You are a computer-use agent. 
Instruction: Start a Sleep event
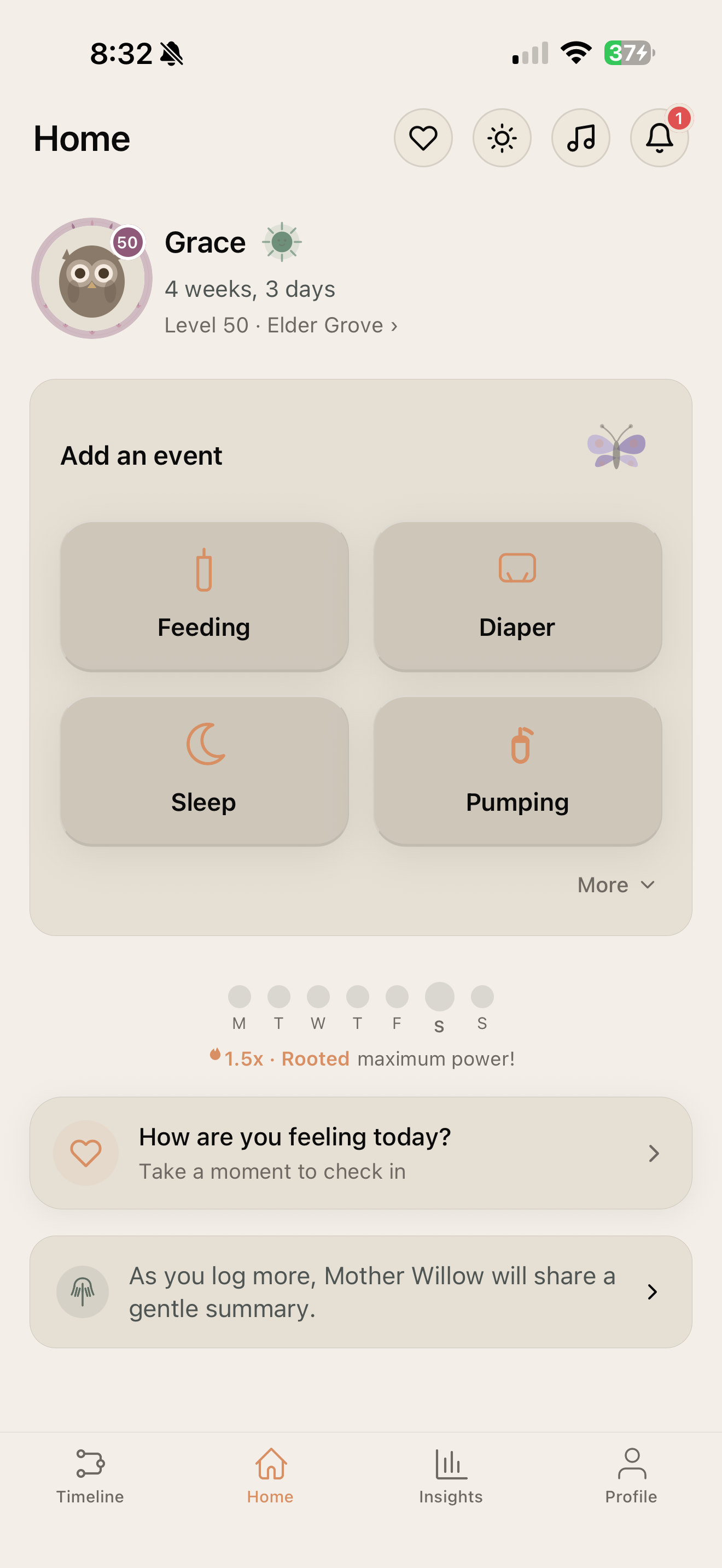[204, 771]
